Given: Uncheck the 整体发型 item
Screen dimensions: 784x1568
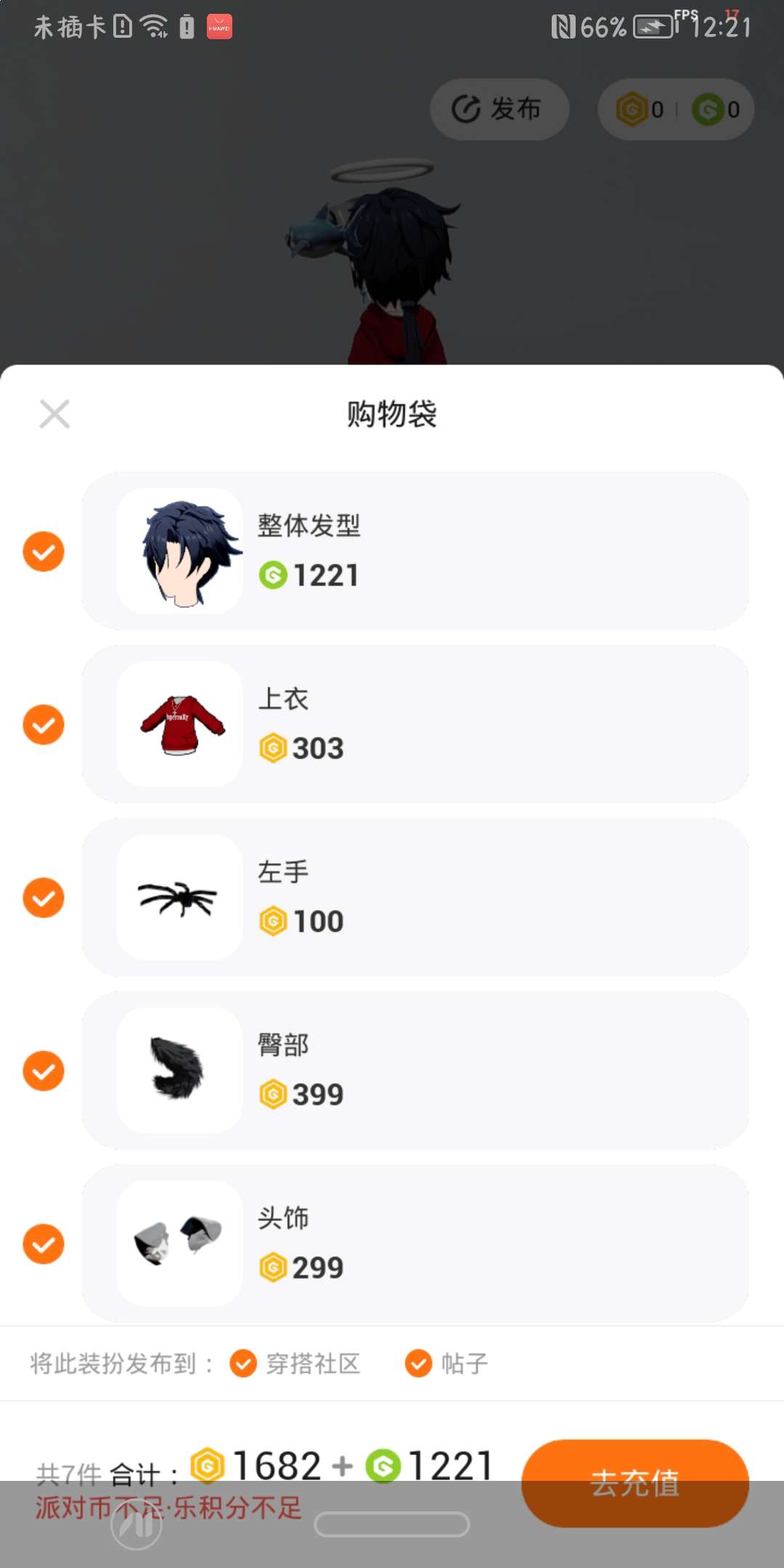Looking at the screenshot, I should click(x=44, y=552).
